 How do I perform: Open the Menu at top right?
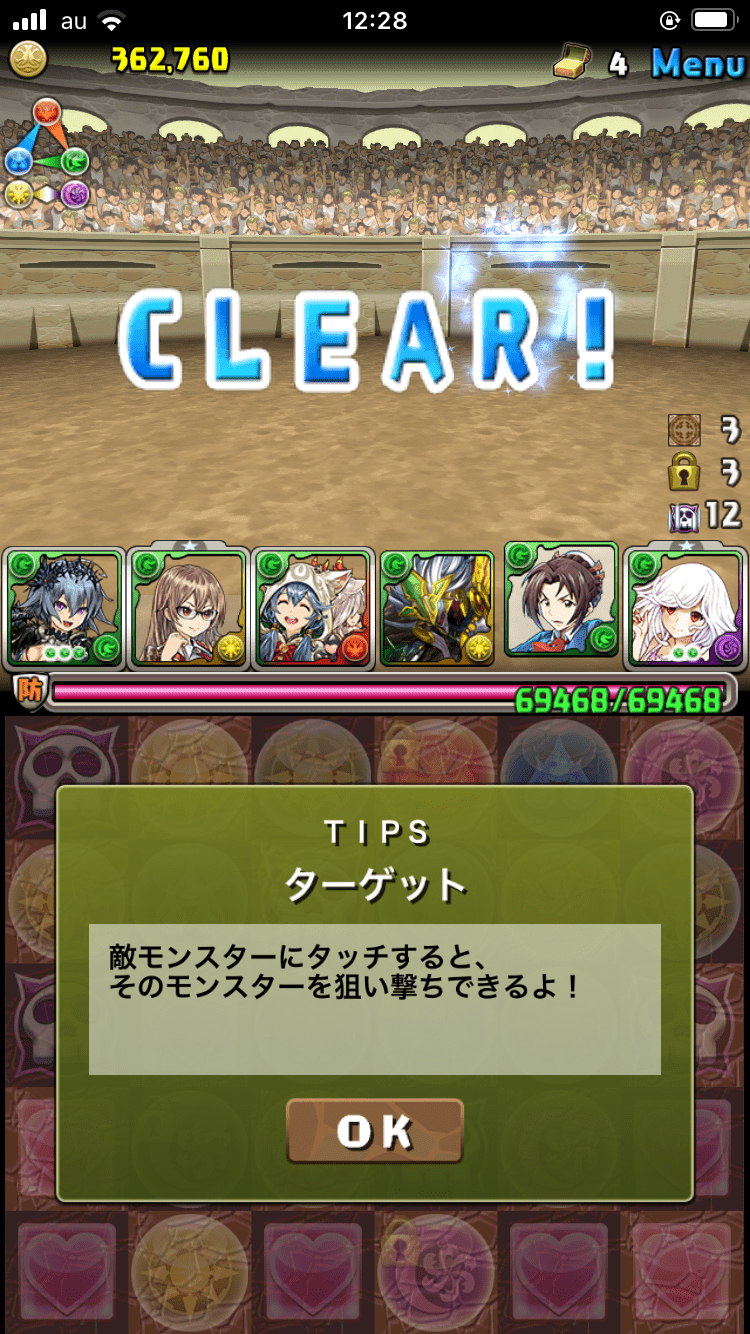[698, 63]
